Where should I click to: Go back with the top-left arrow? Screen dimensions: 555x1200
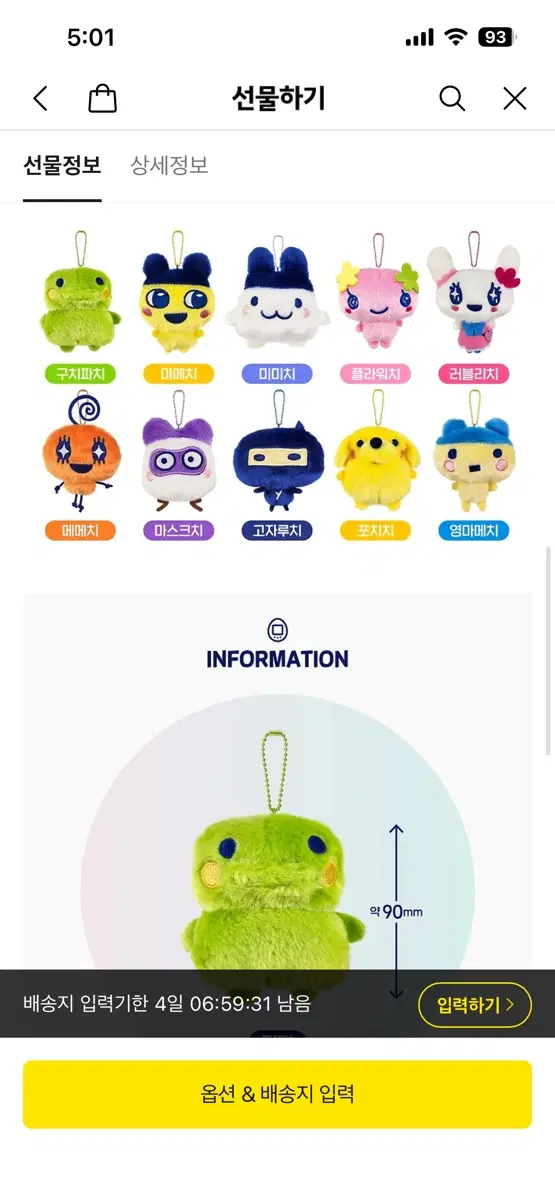pyautogui.click(x=40, y=98)
